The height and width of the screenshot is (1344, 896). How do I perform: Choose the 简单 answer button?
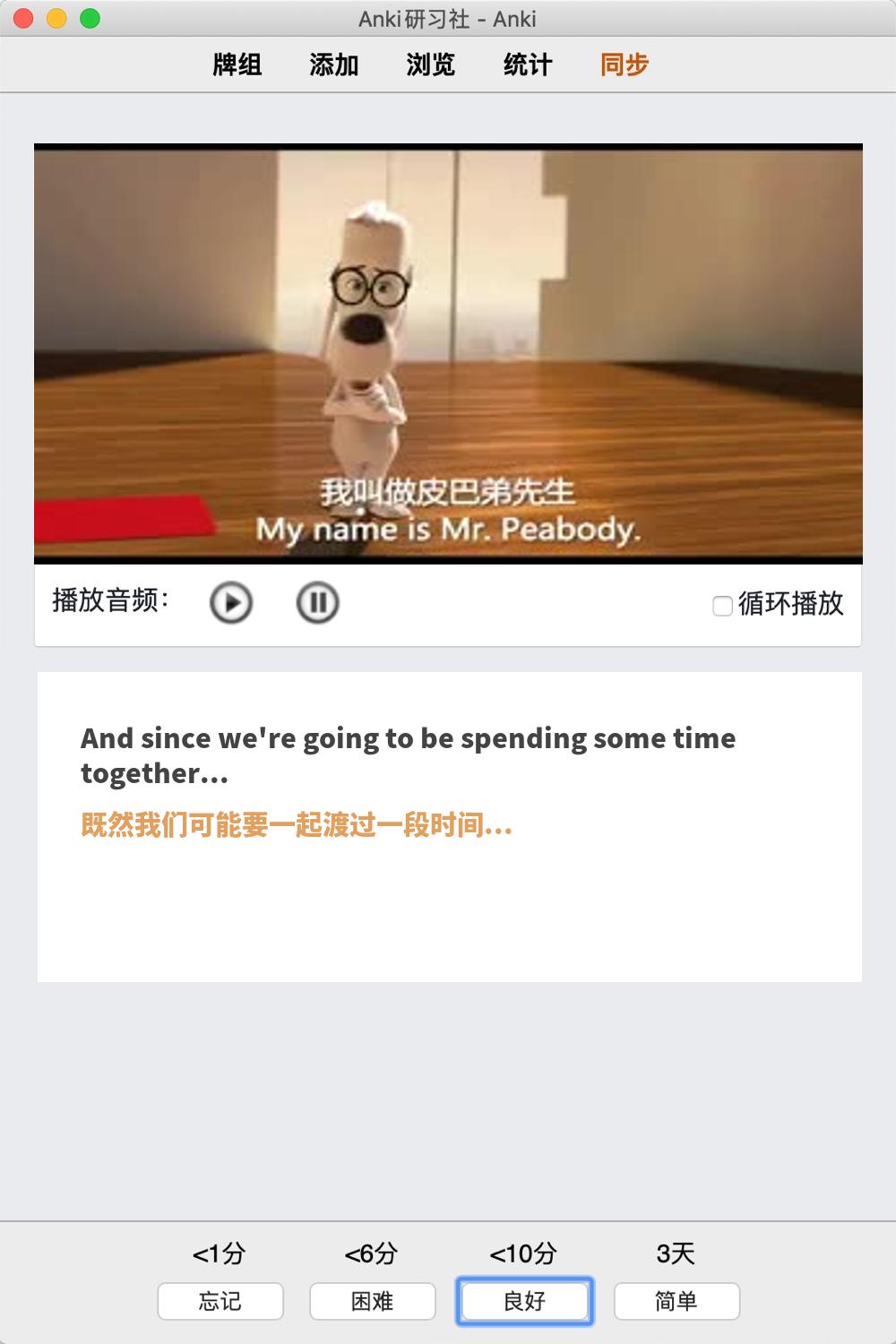coord(676,1301)
